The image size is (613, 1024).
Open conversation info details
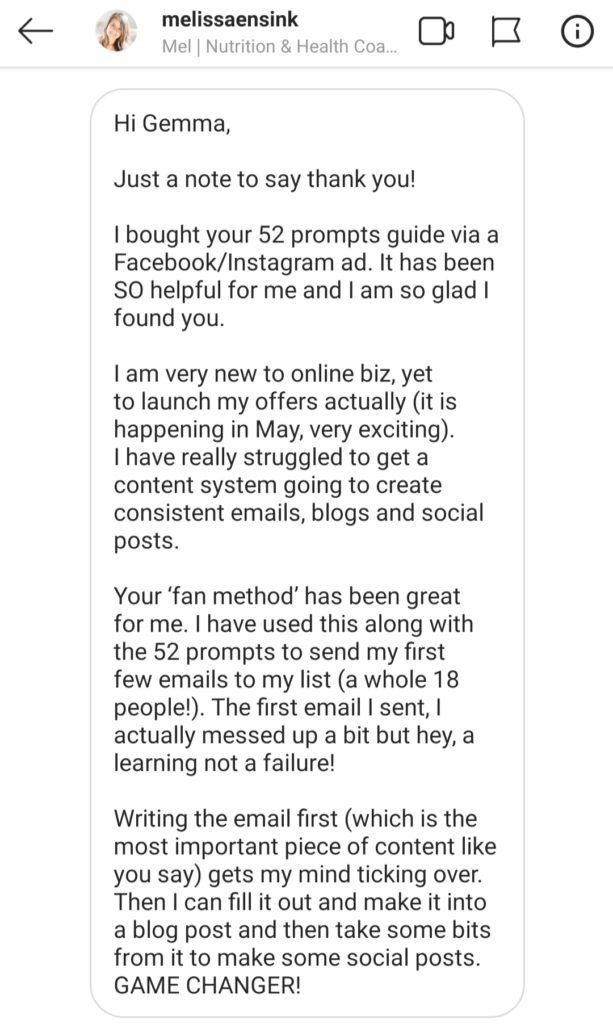point(577,31)
